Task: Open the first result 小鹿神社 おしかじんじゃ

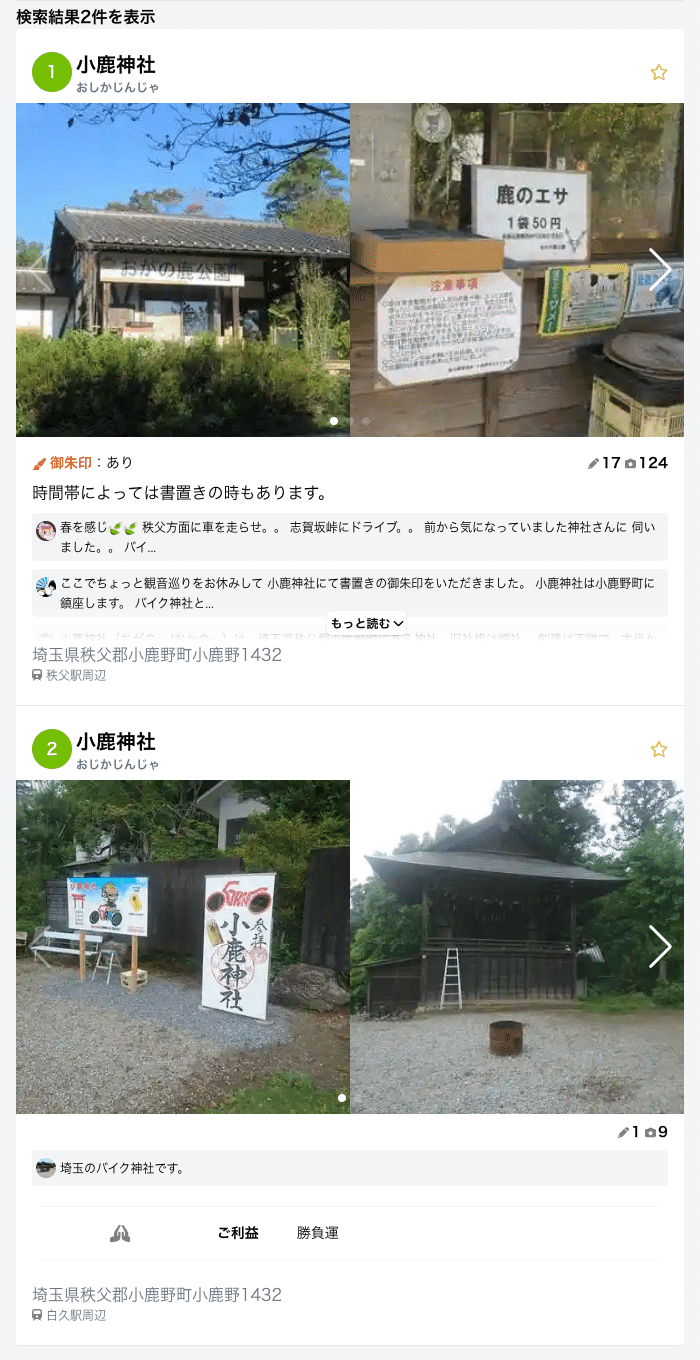Action: (116, 65)
